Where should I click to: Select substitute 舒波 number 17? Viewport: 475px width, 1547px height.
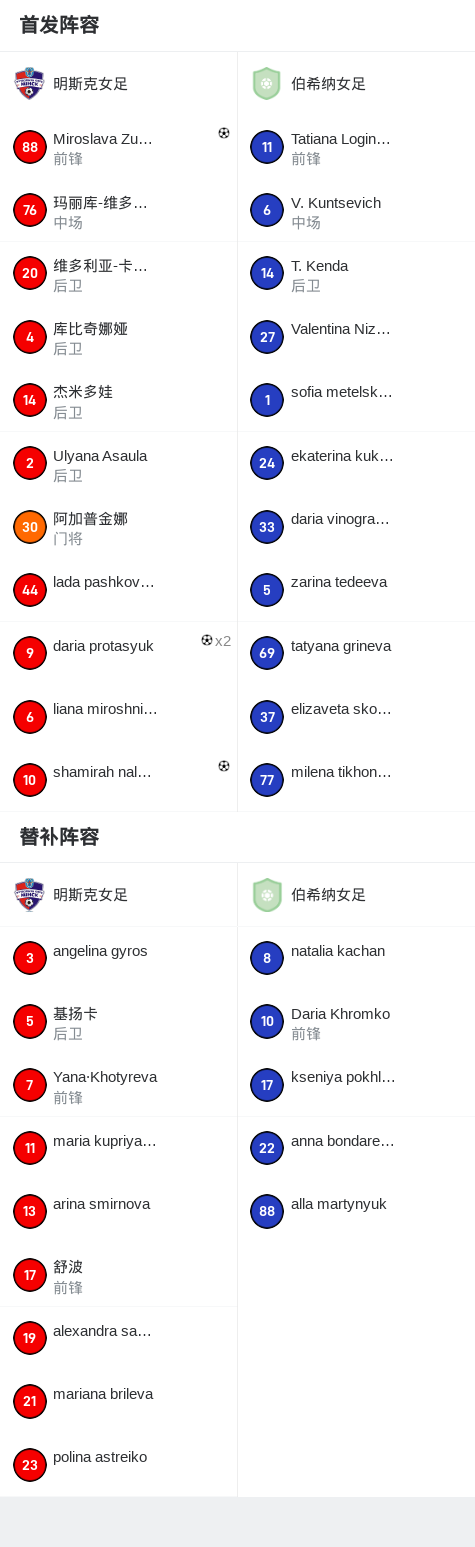[x=118, y=1275]
